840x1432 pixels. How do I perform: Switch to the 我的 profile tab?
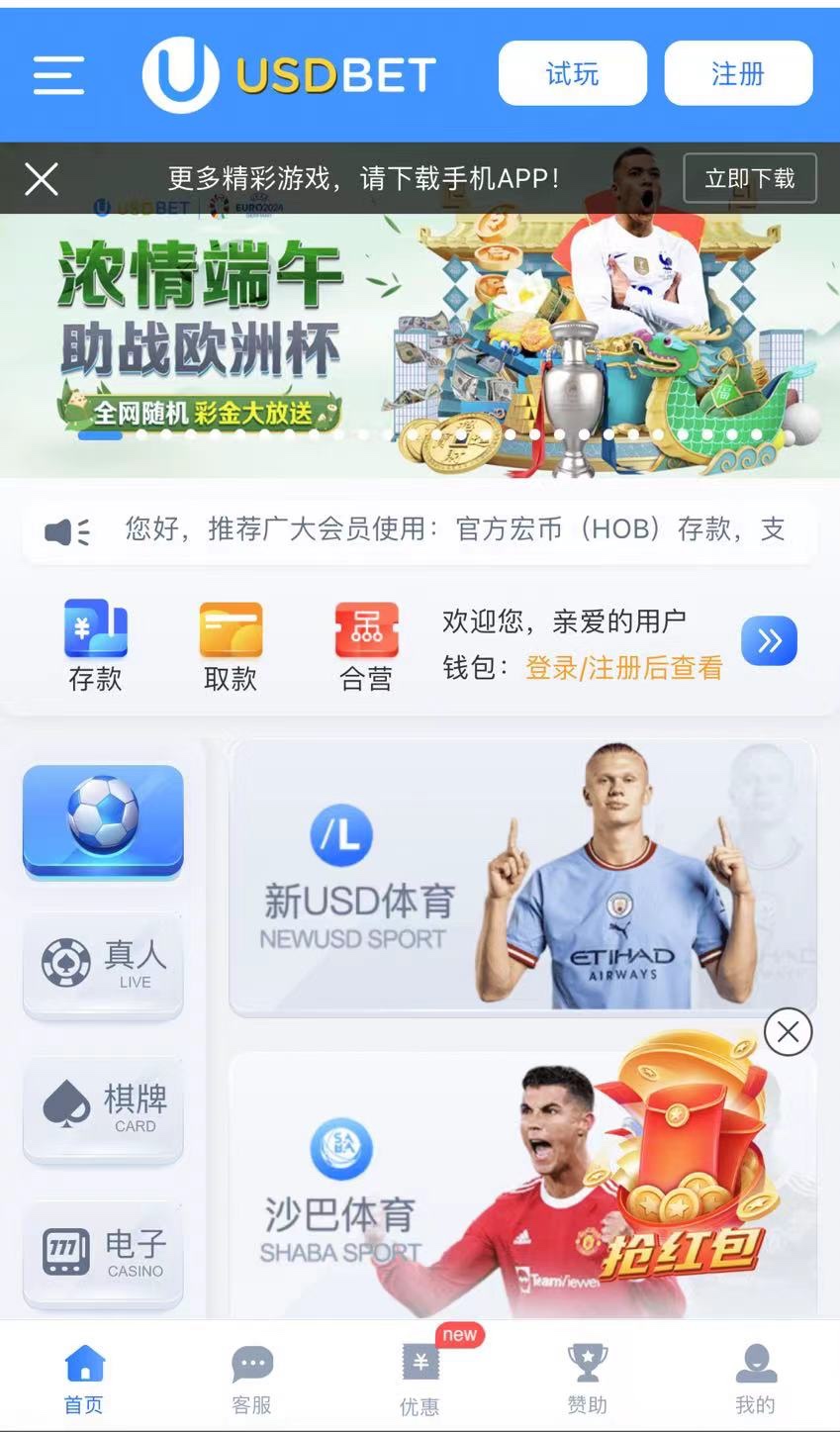click(755, 1379)
